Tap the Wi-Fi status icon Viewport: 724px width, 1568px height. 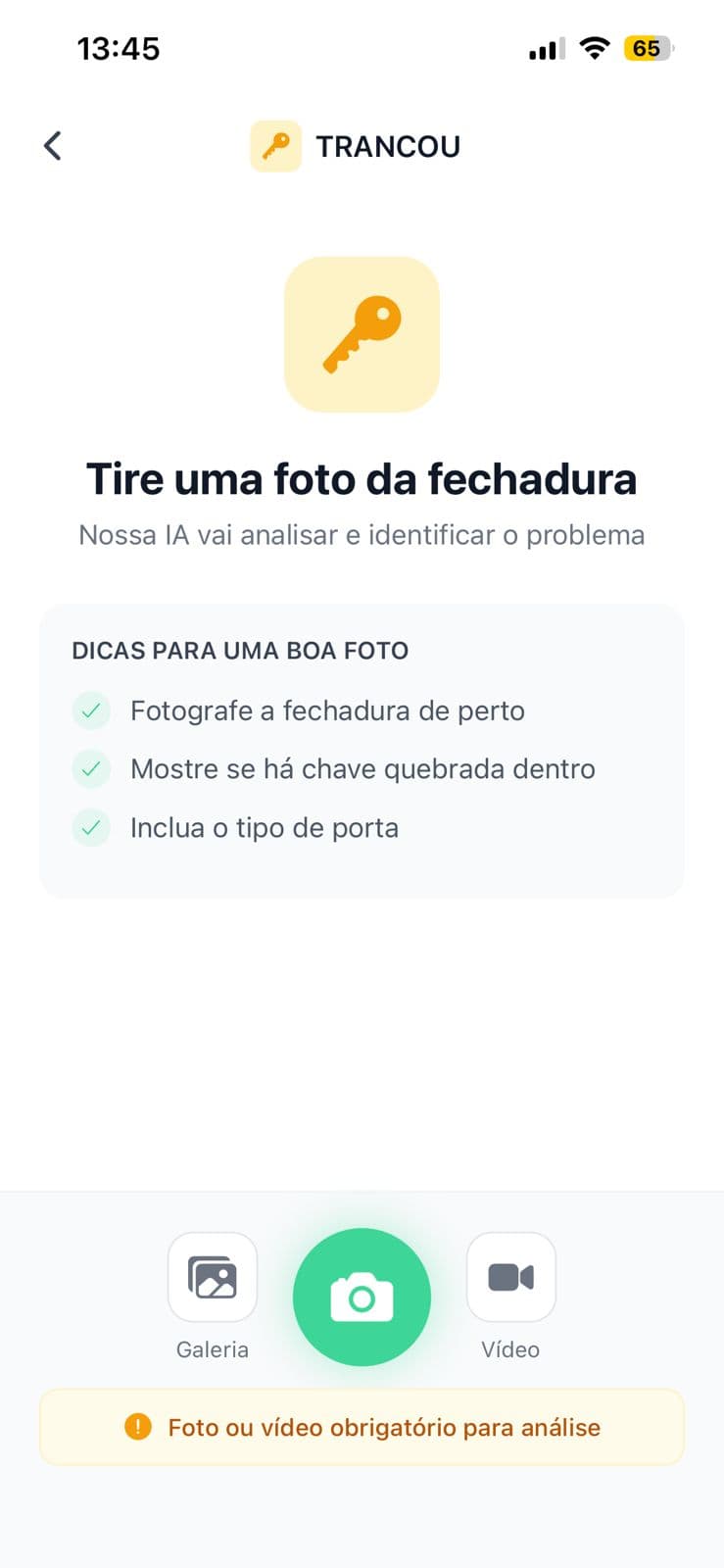coord(594,47)
